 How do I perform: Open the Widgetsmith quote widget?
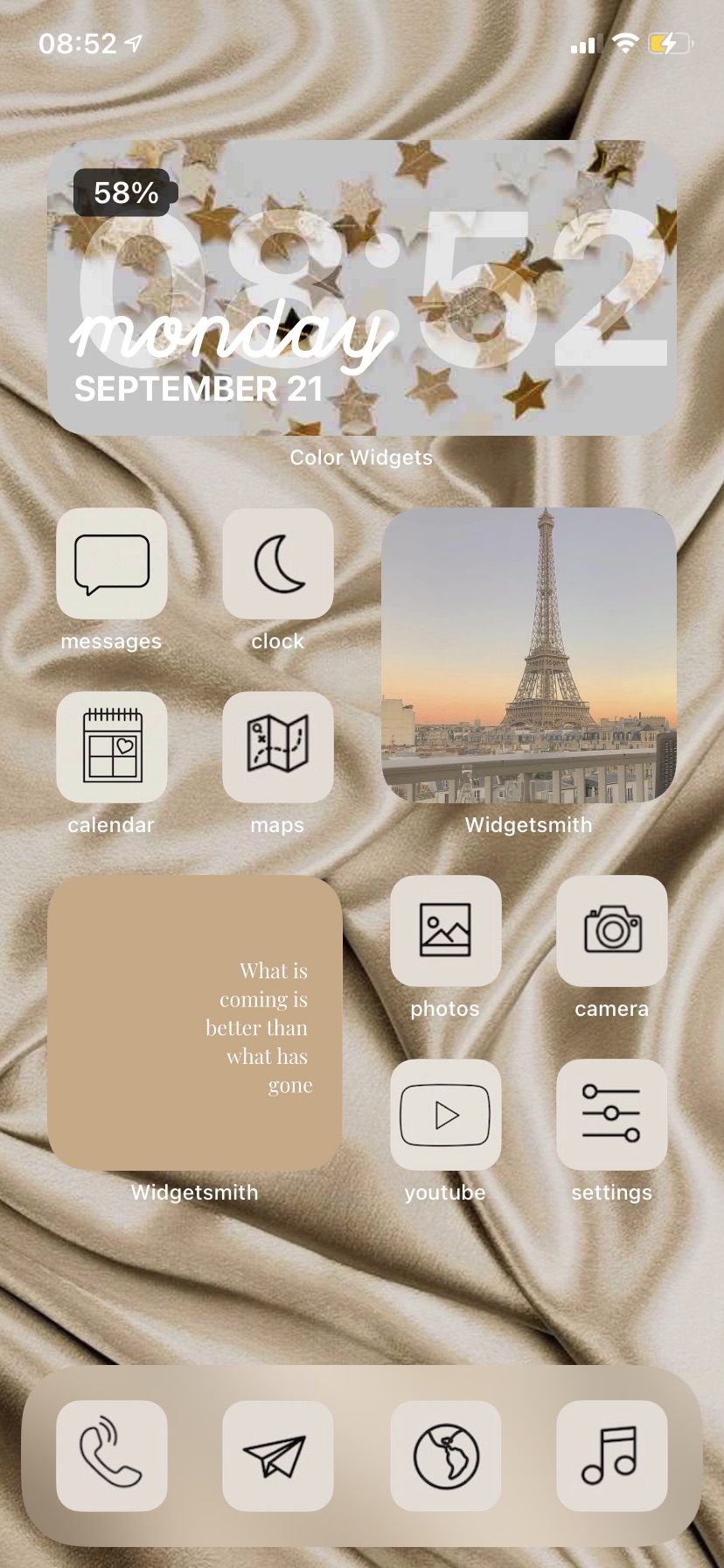pos(195,1023)
